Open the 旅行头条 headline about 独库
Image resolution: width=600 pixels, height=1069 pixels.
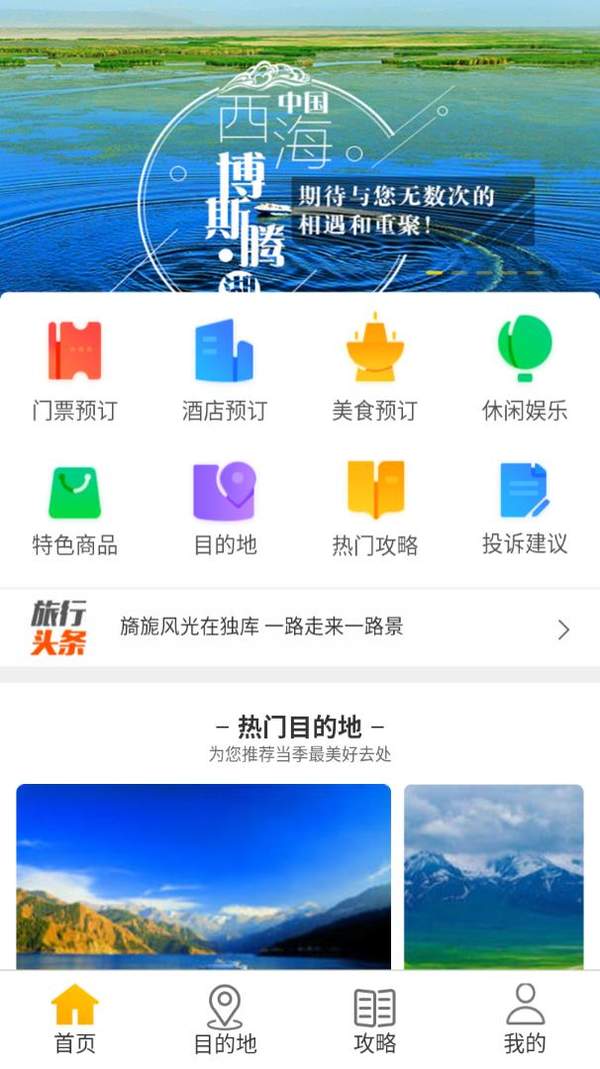pyautogui.click(x=300, y=628)
